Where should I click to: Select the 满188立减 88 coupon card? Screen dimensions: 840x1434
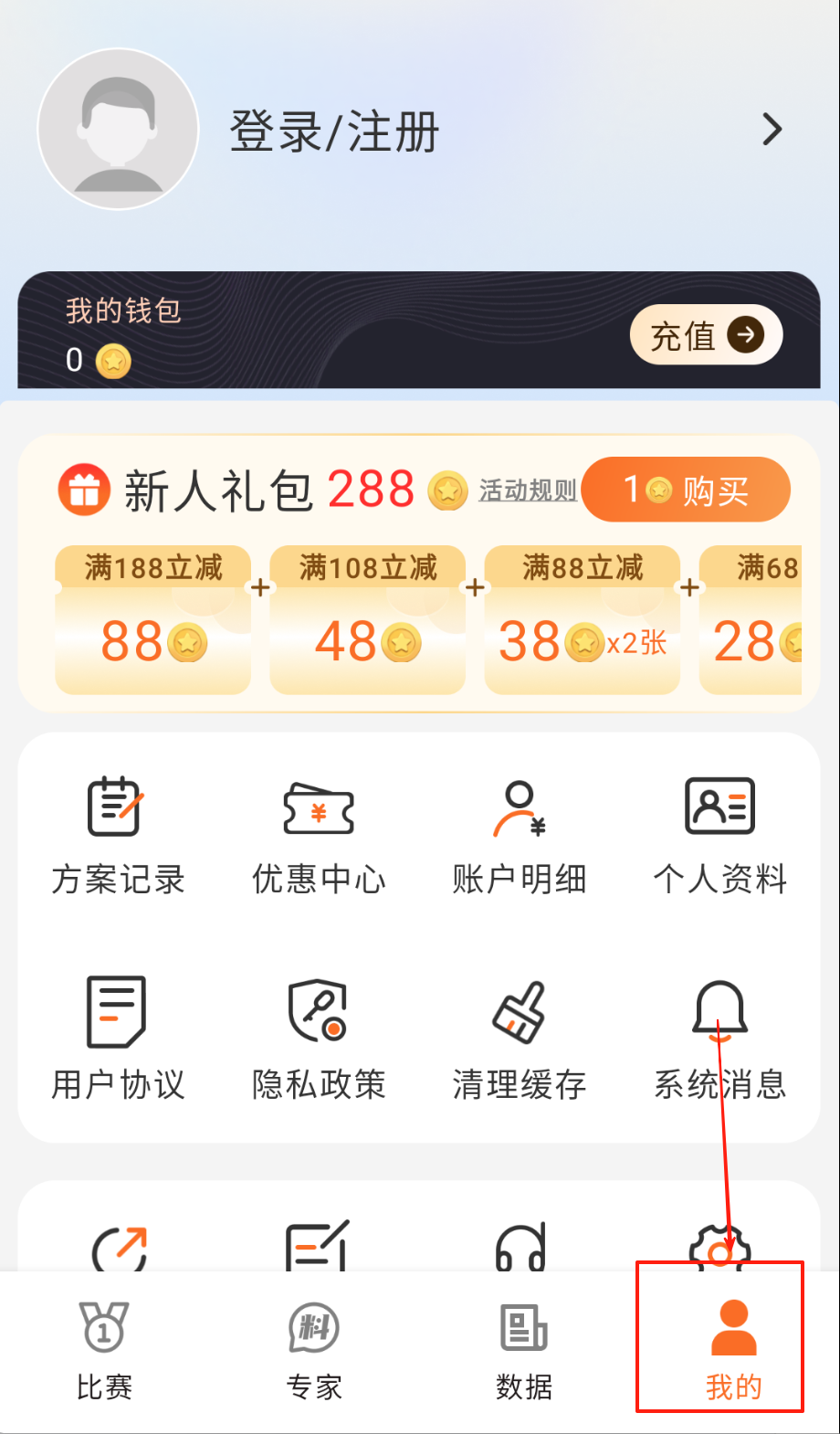(153, 619)
